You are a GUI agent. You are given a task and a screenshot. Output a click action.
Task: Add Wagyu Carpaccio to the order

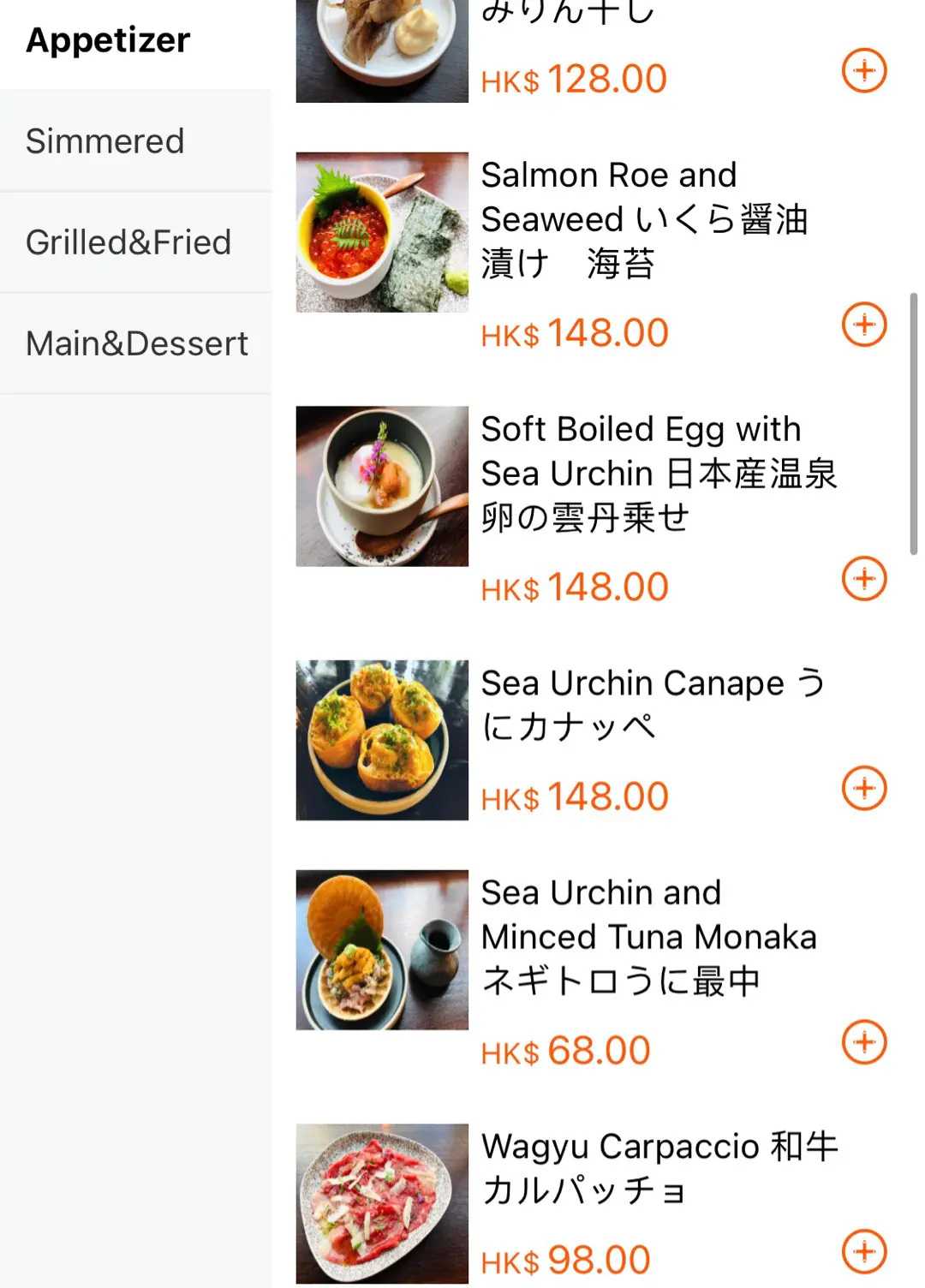[864, 1251]
